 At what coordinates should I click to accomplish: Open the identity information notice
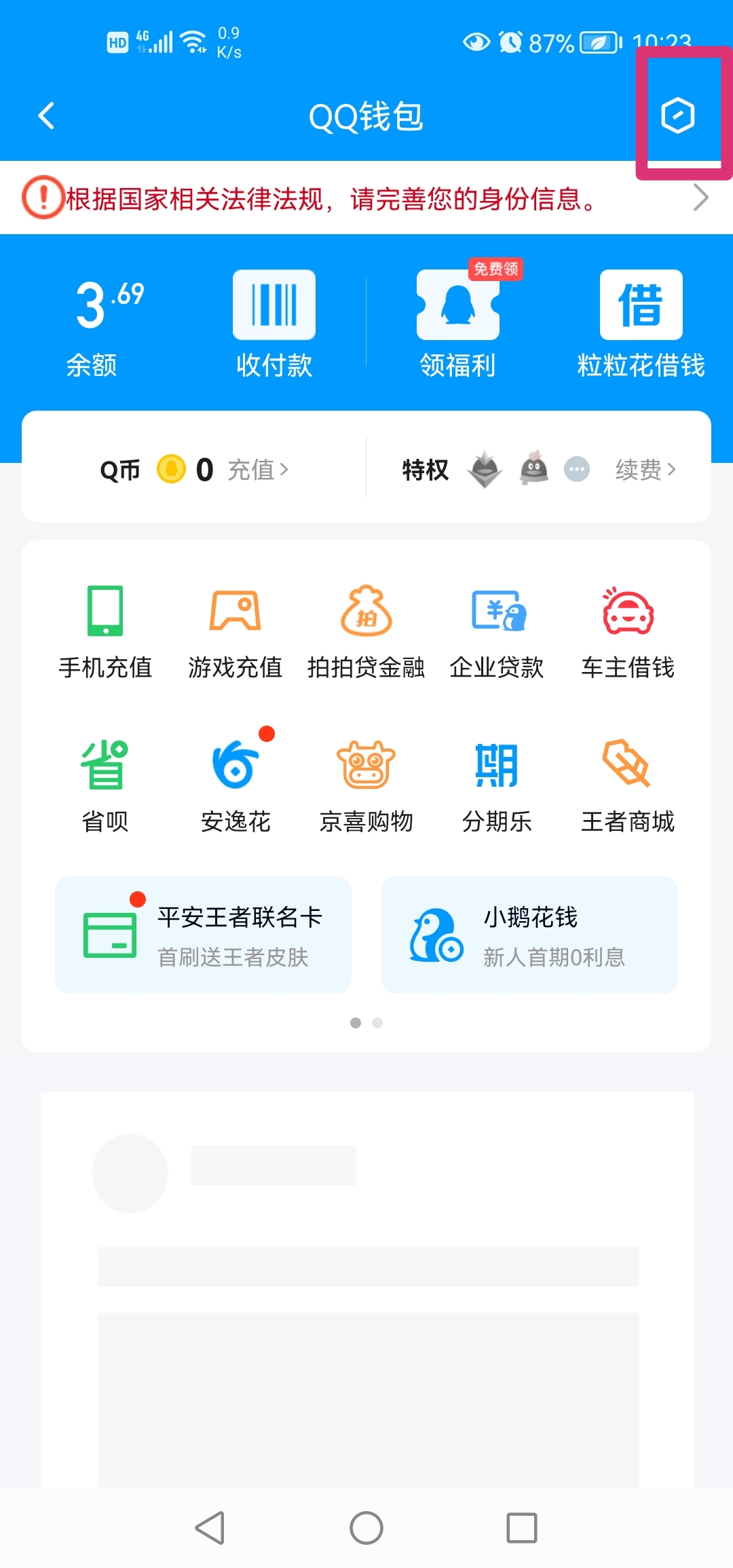[x=366, y=198]
